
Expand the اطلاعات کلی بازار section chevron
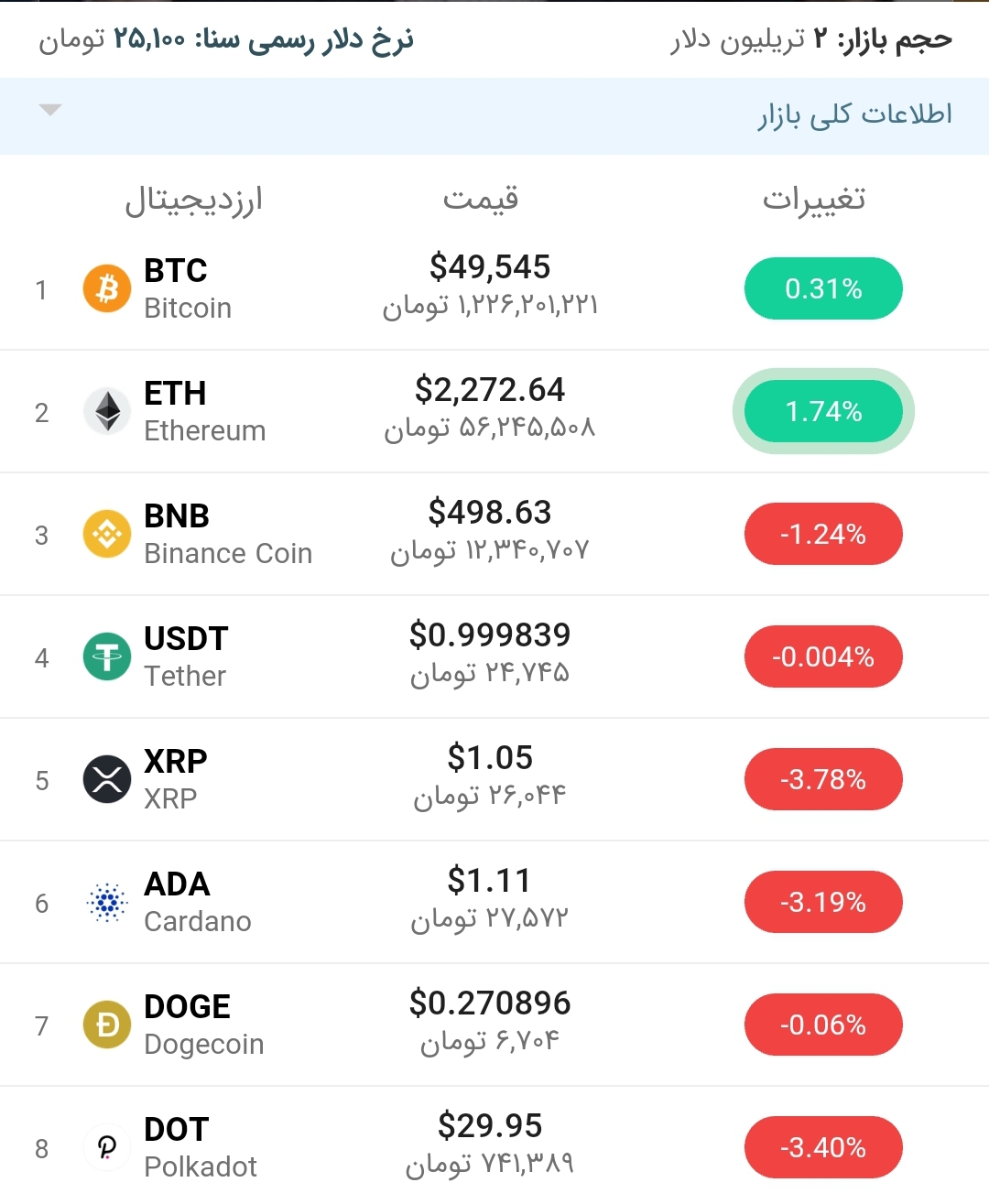tap(50, 110)
